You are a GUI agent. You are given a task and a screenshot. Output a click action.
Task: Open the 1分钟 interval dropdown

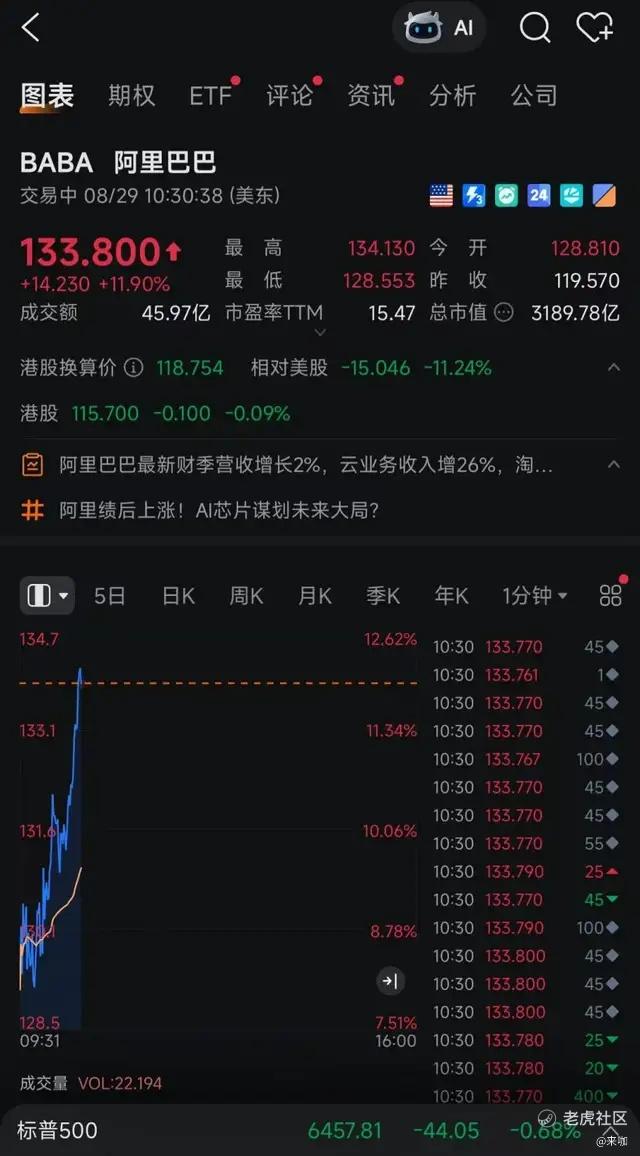pos(535,596)
